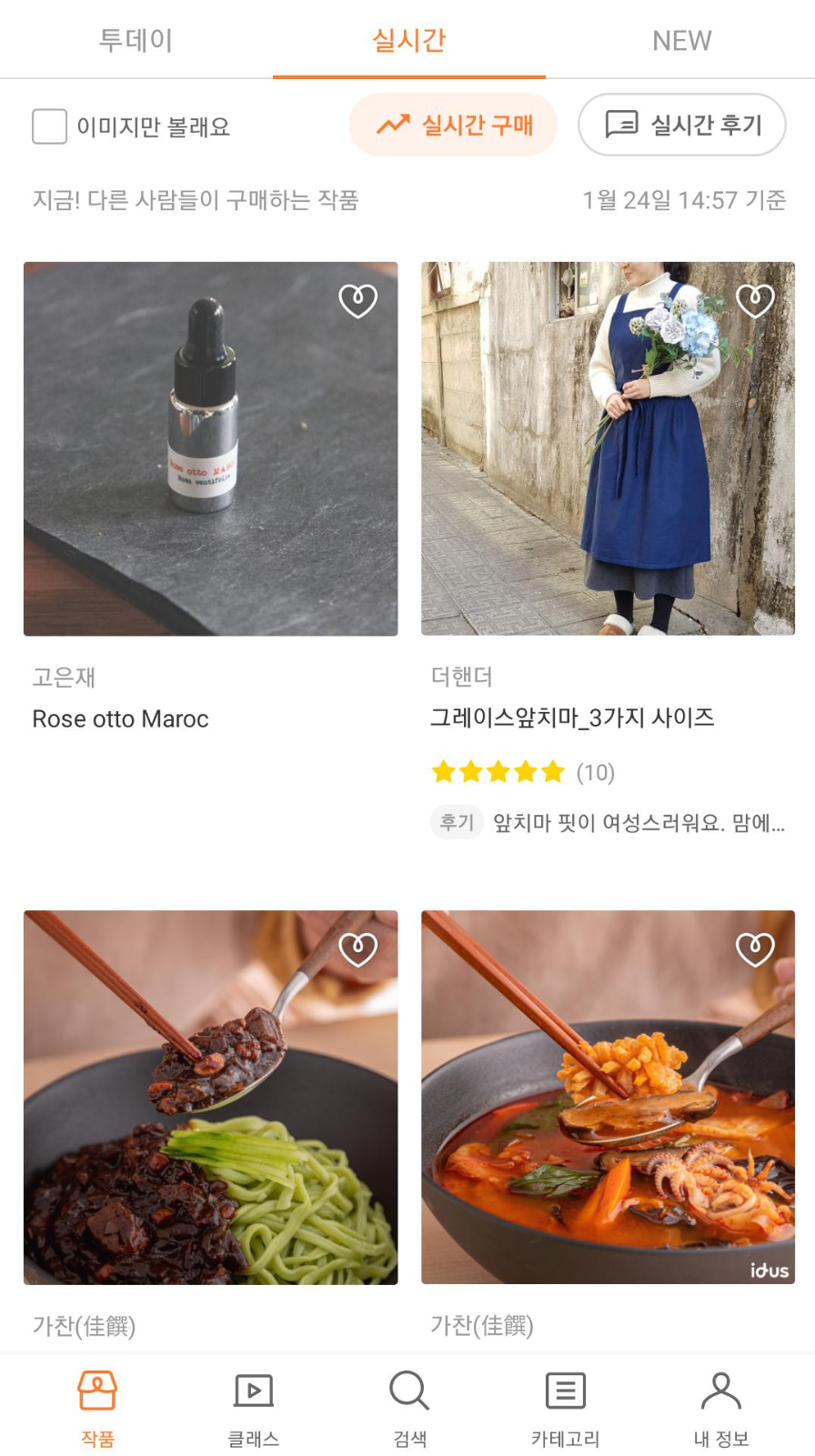Favorite the 그레이스앞치마 apron
Viewport: 815px width, 1456px height.
(755, 301)
